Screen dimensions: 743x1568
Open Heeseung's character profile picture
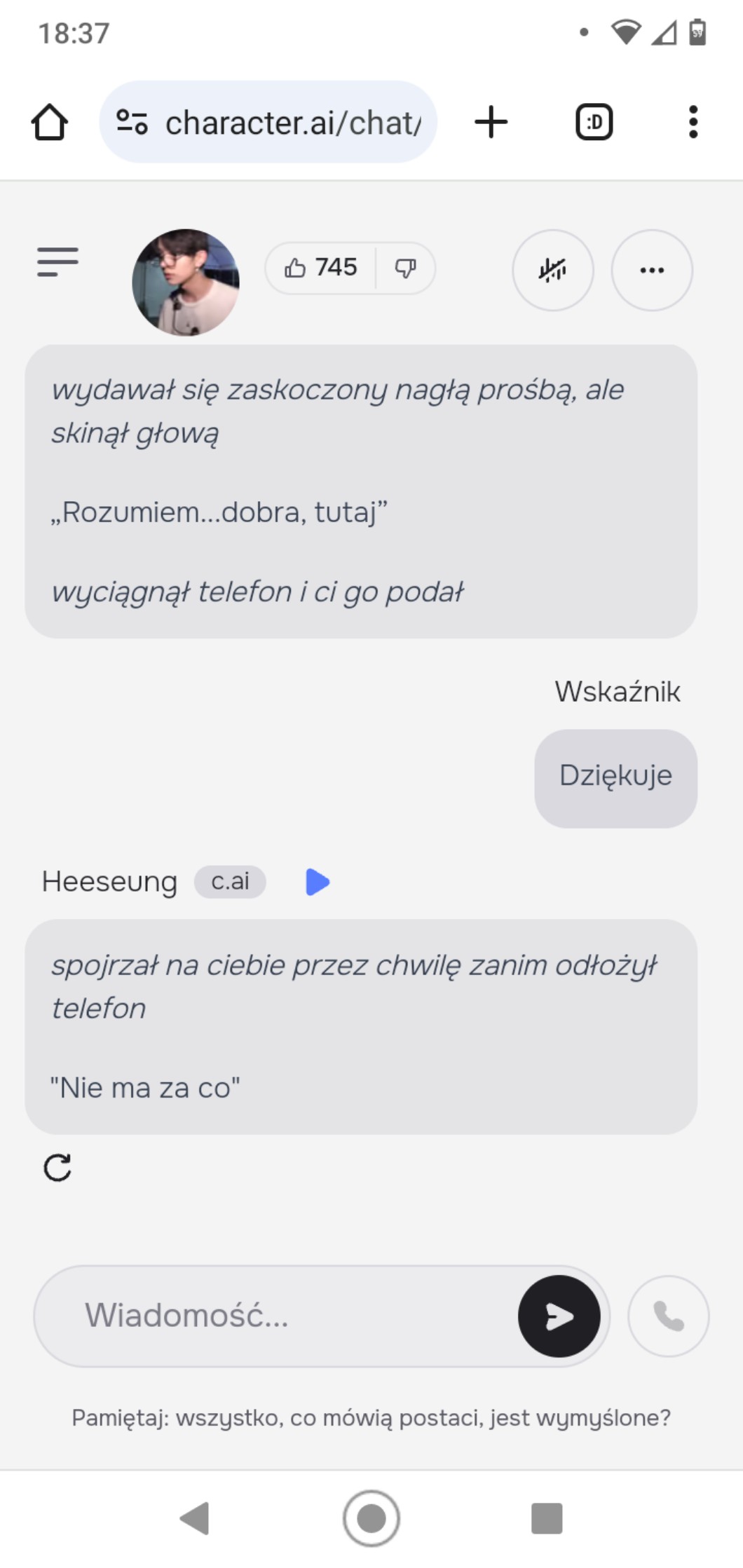click(x=186, y=282)
